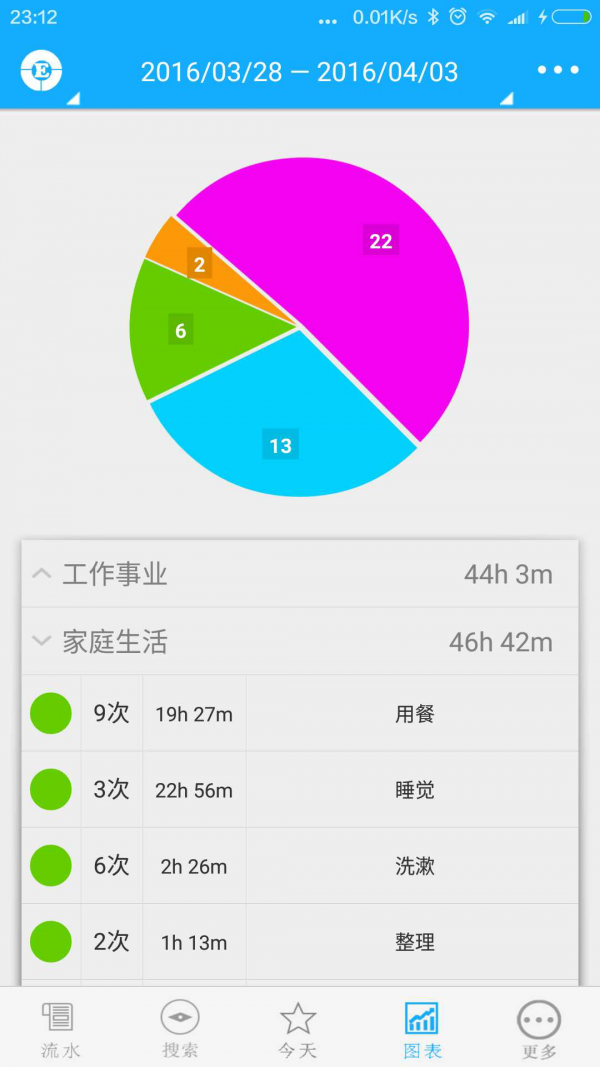Open the 用餐 activity row
Screen dimensions: 600x1067
coord(300,714)
